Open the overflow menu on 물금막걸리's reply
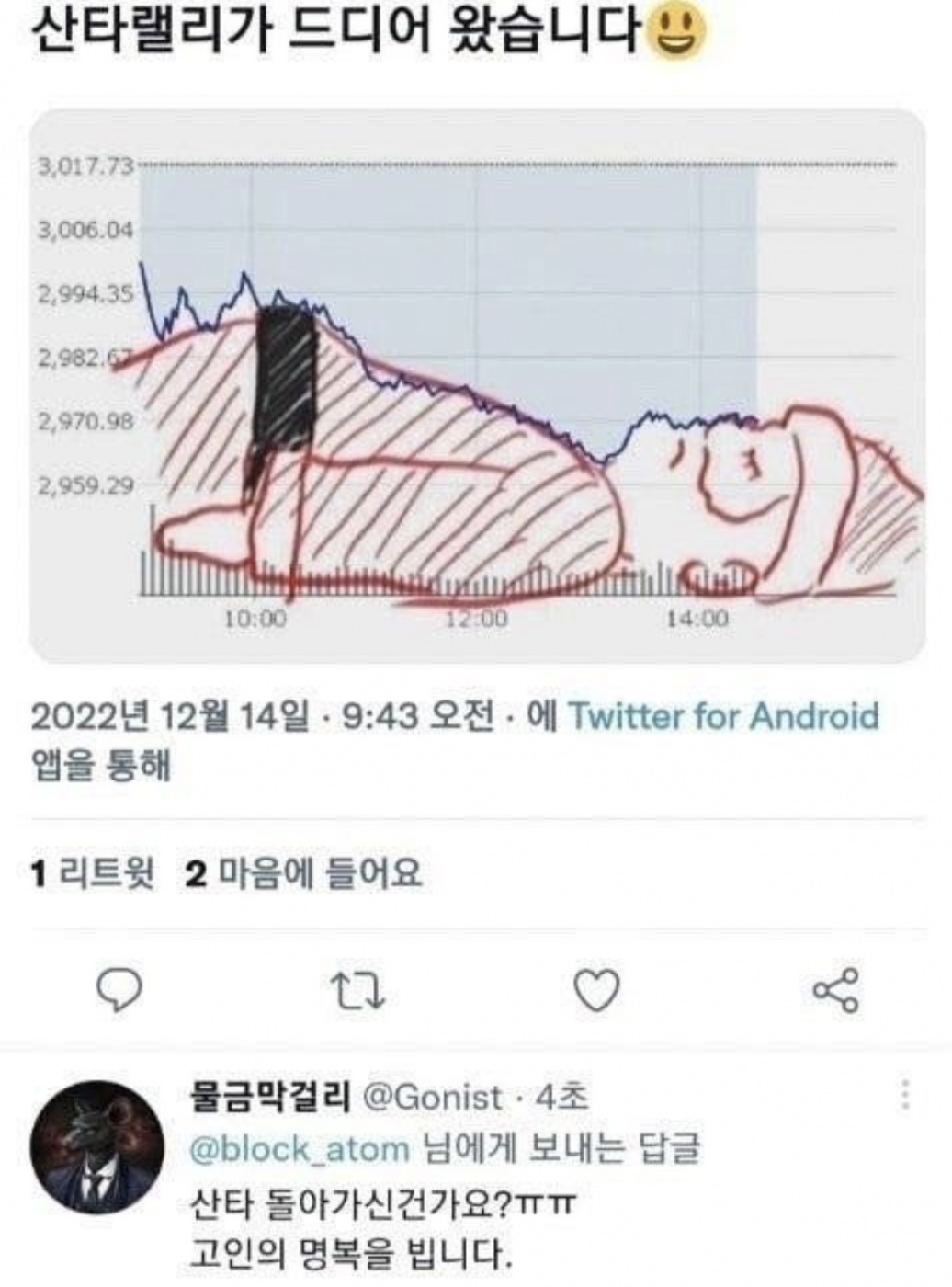Viewport: 952px width, 1287px height. point(906,1095)
